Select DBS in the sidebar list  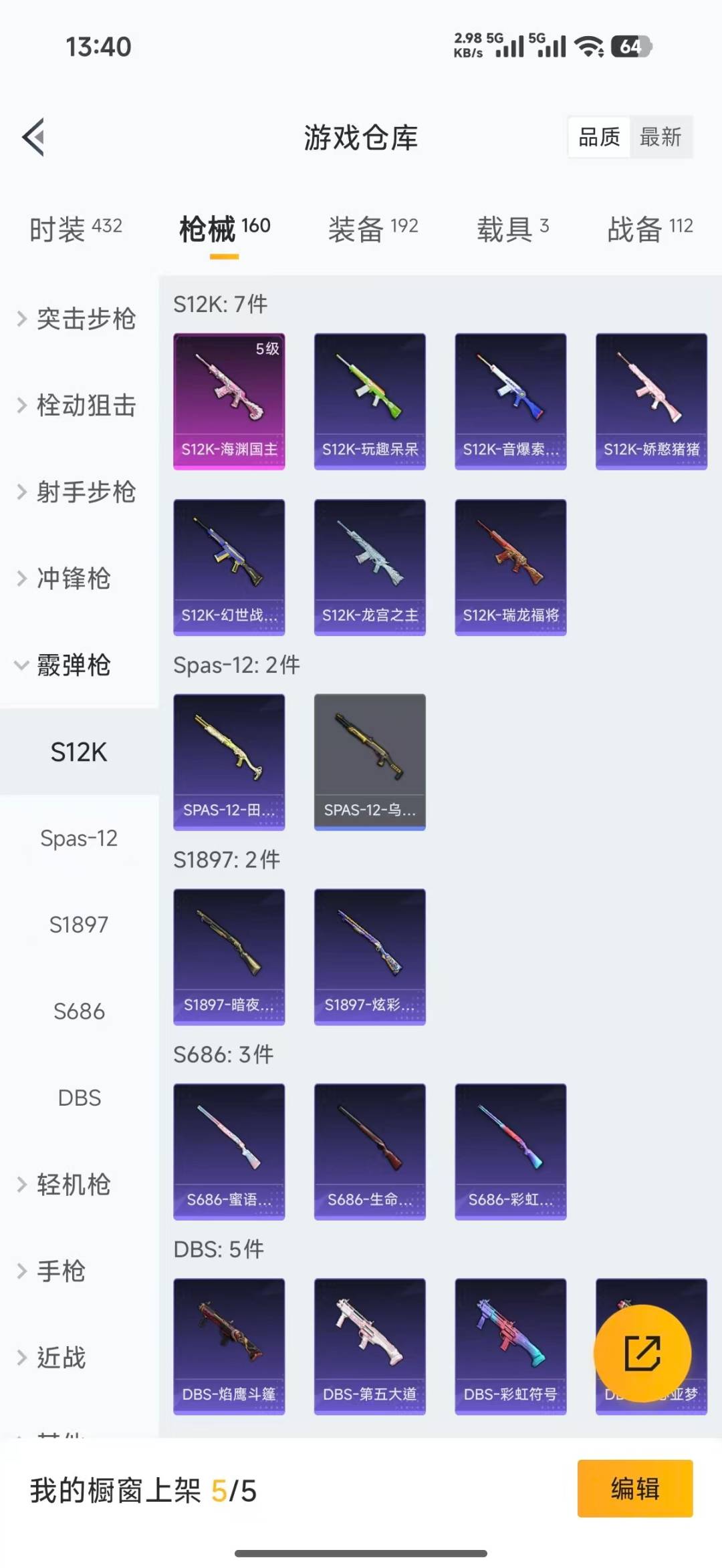[79, 1098]
